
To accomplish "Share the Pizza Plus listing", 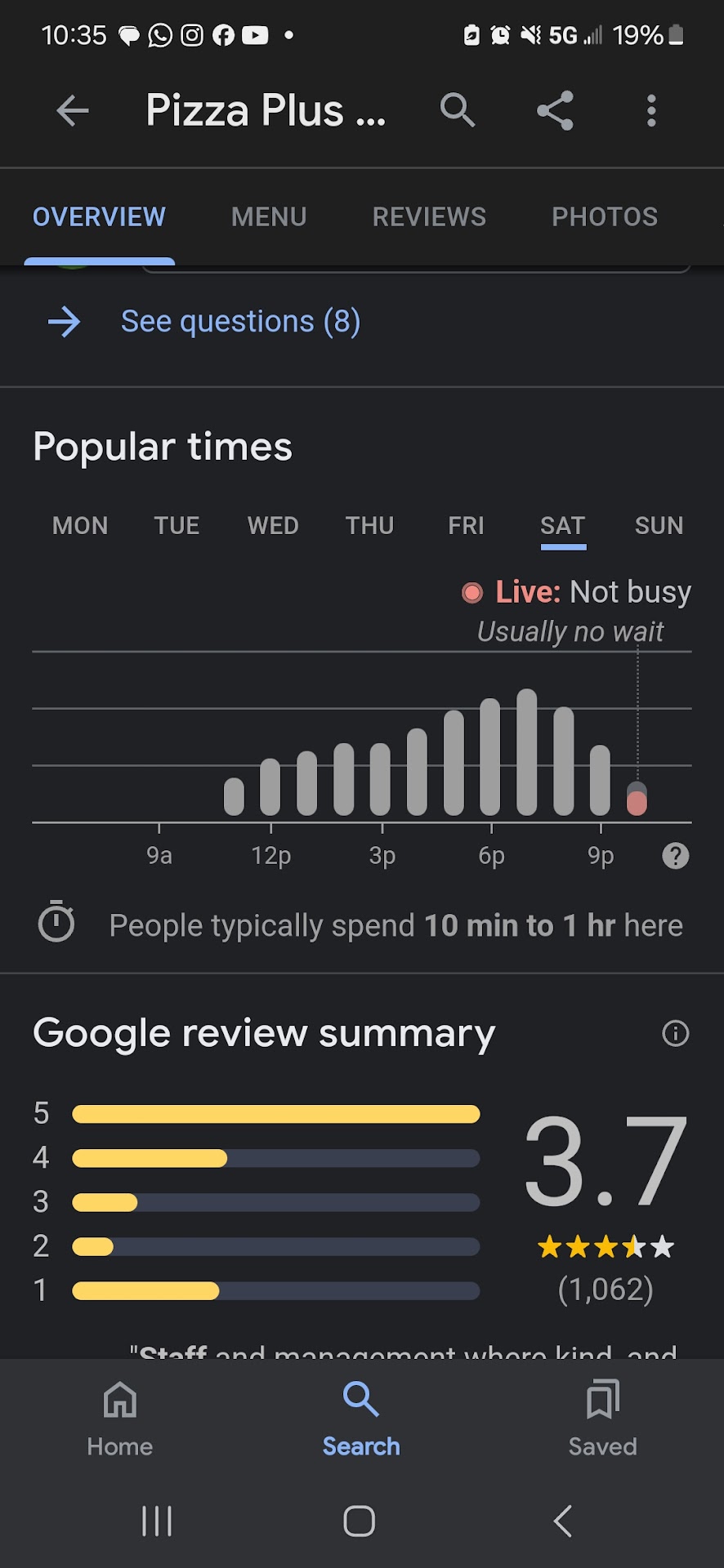I will (555, 110).
